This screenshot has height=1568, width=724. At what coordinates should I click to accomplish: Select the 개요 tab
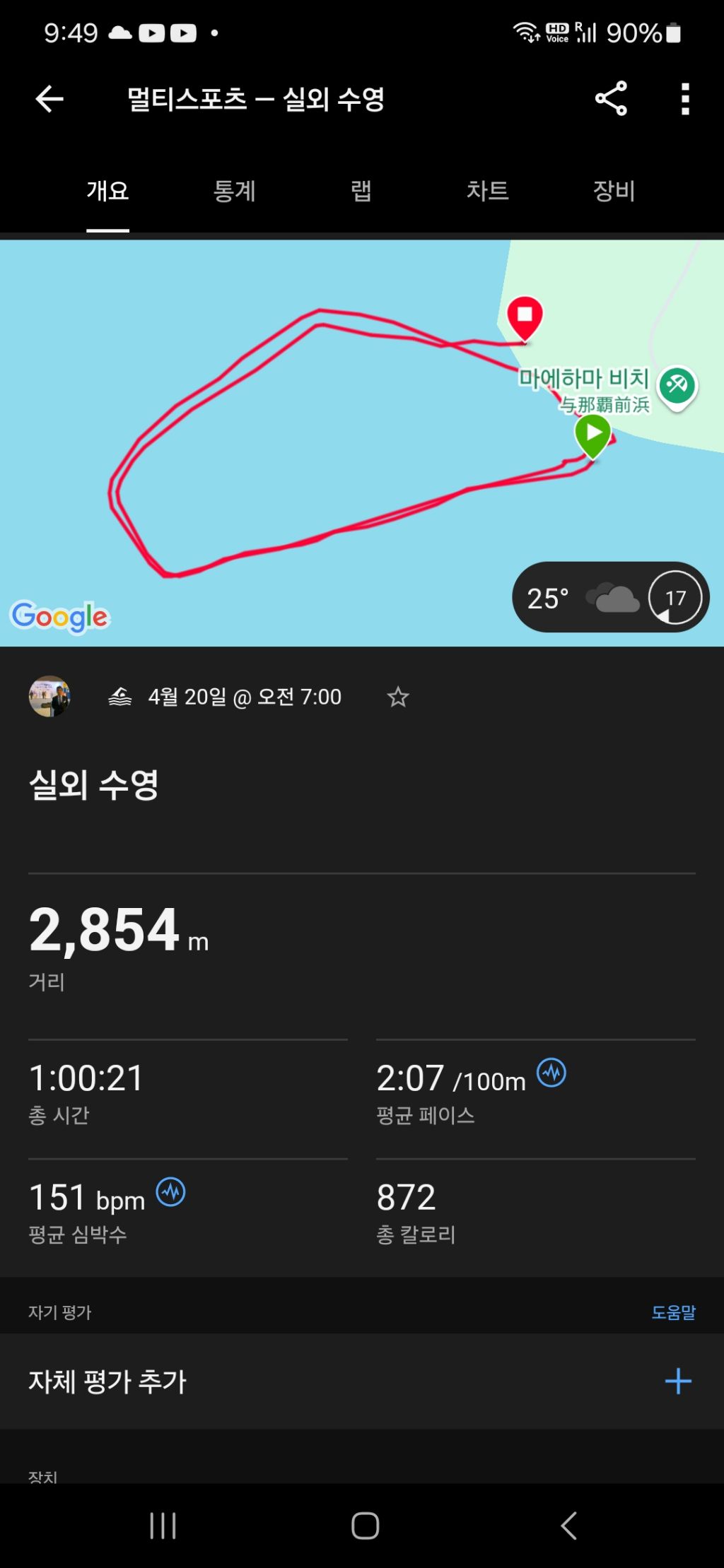coord(107,191)
